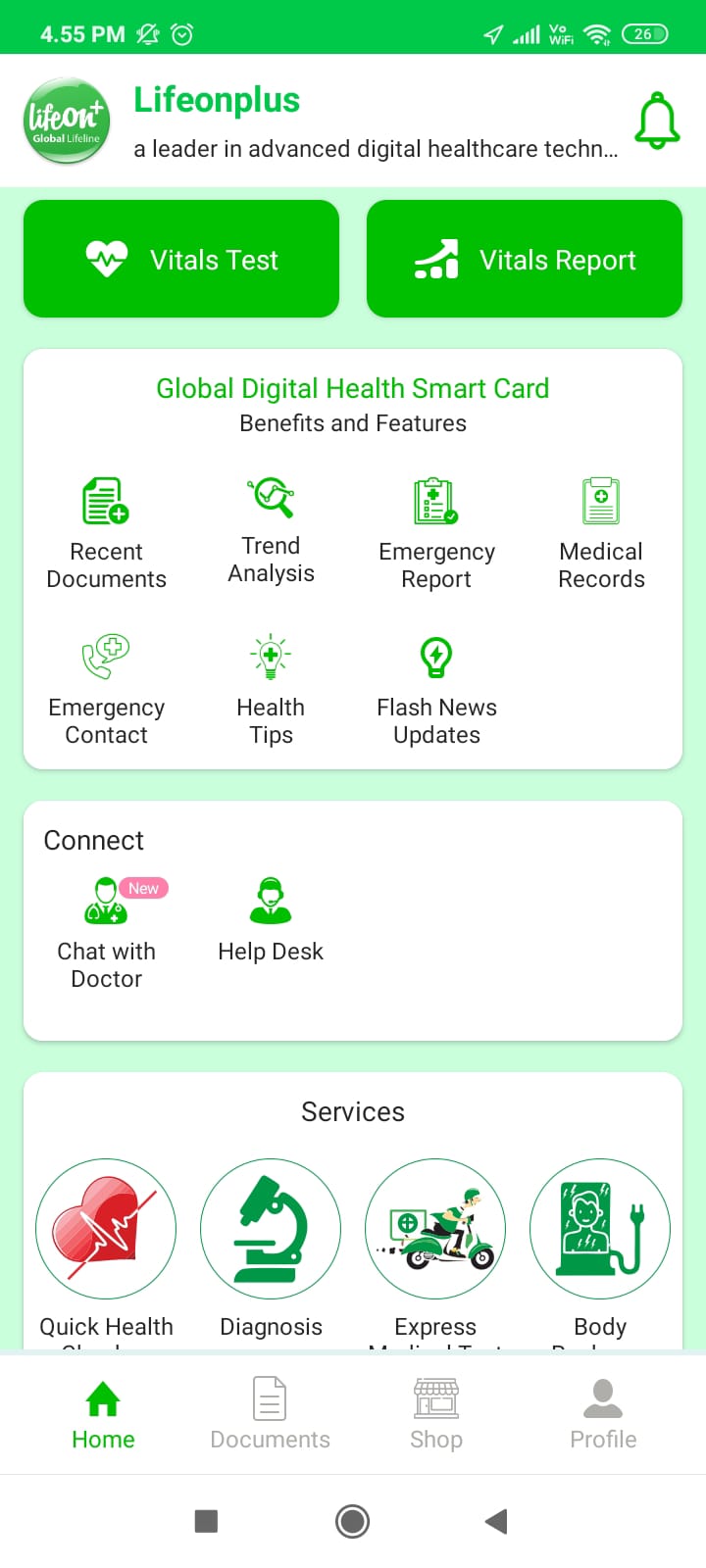Image resolution: width=706 pixels, height=1568 pixels.
Task: Open the notifications bell
Action: coord(657,121)
